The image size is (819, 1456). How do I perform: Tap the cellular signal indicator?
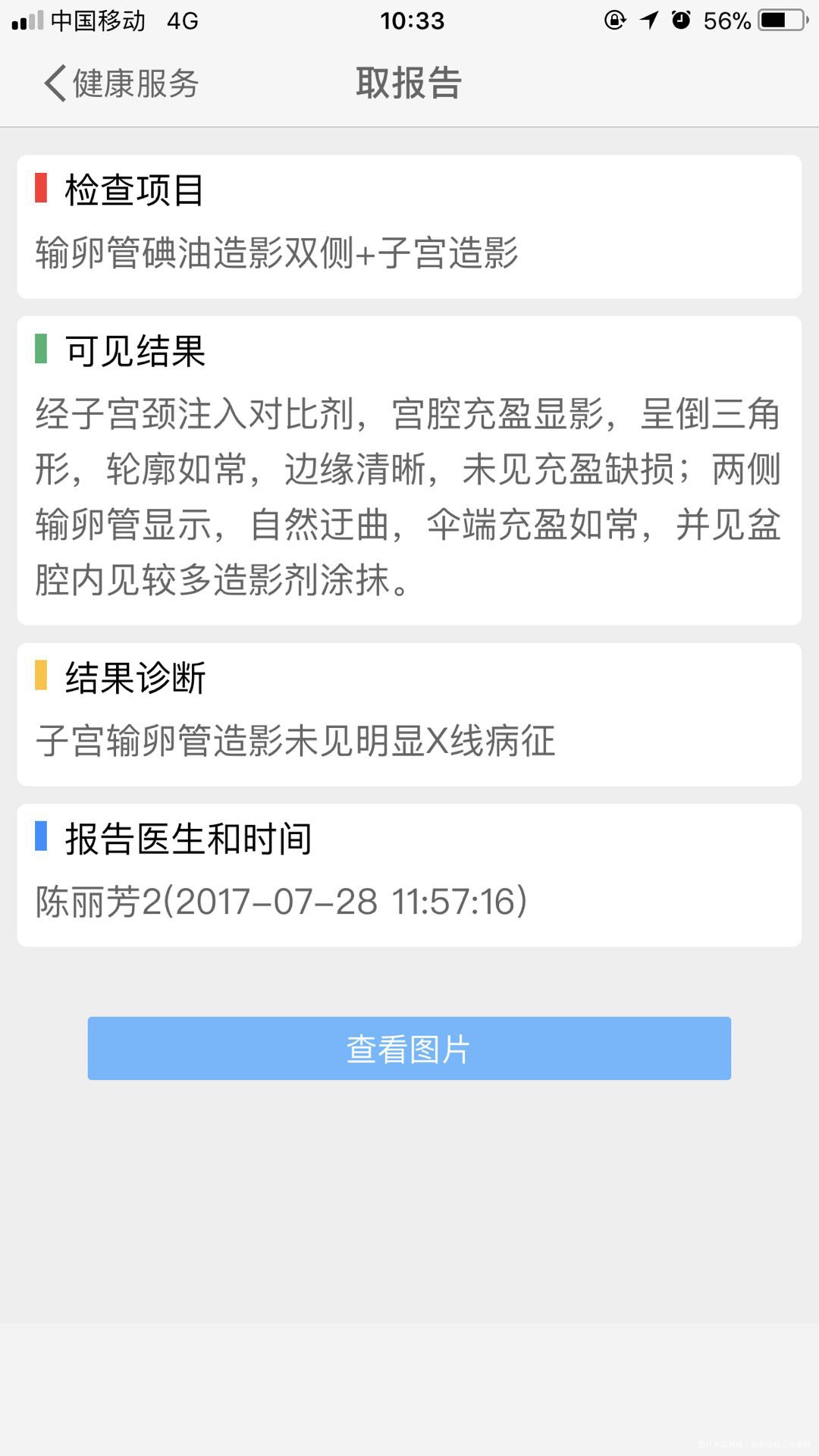(x=26, y=20)
